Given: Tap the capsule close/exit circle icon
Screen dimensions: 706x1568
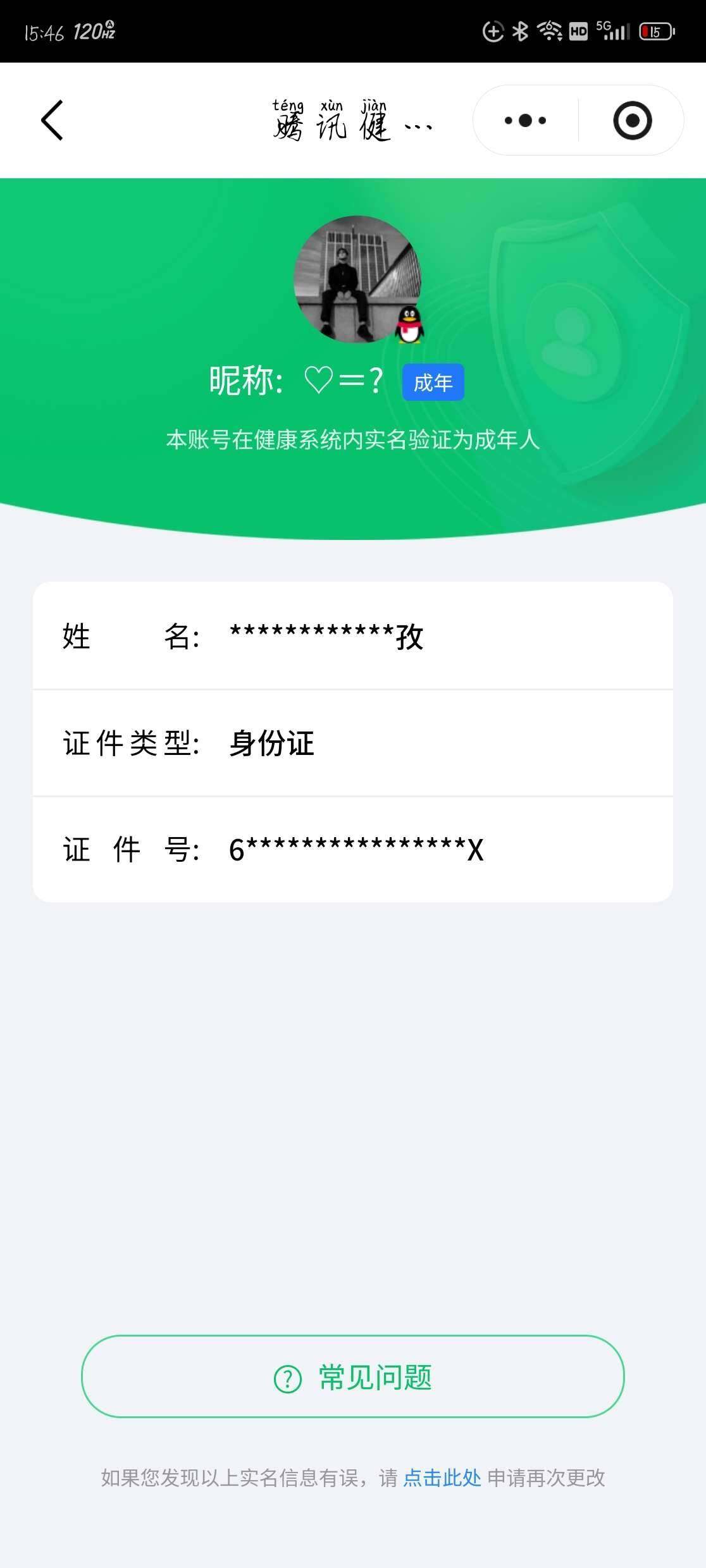Looking at the screenshot, I should [x=633, y=120].
